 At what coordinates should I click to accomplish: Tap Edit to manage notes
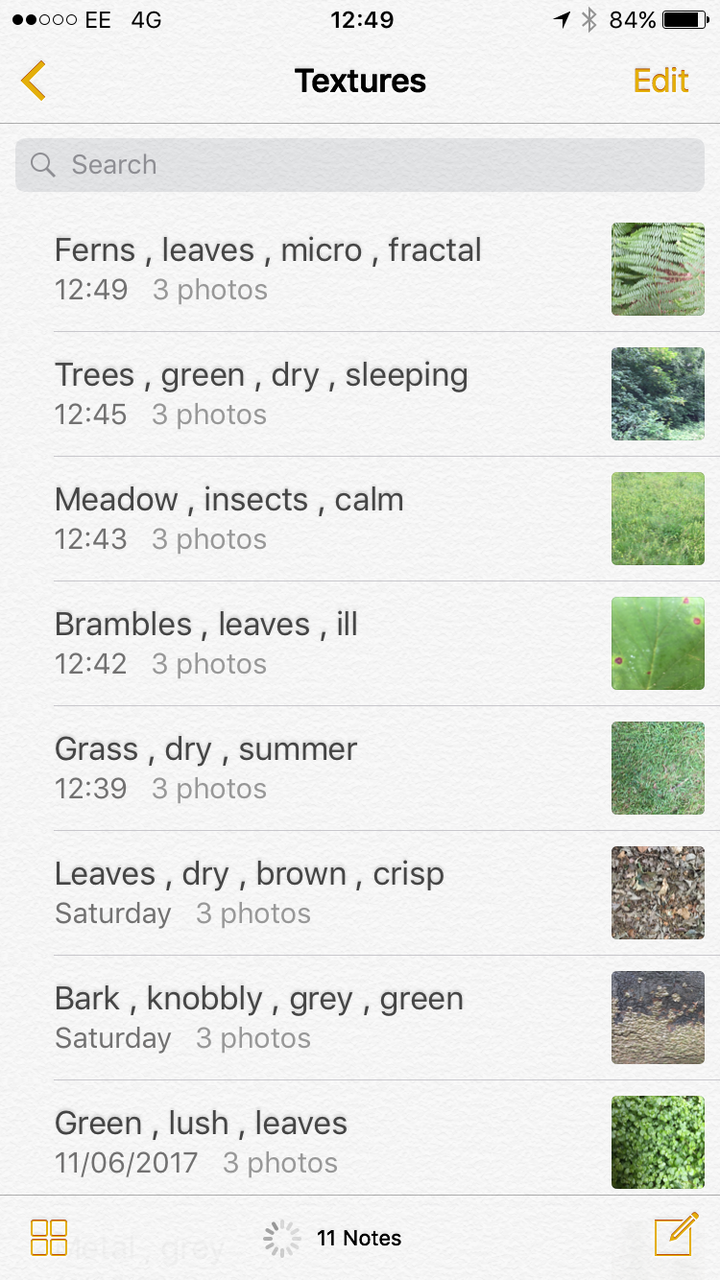(661, 81)
